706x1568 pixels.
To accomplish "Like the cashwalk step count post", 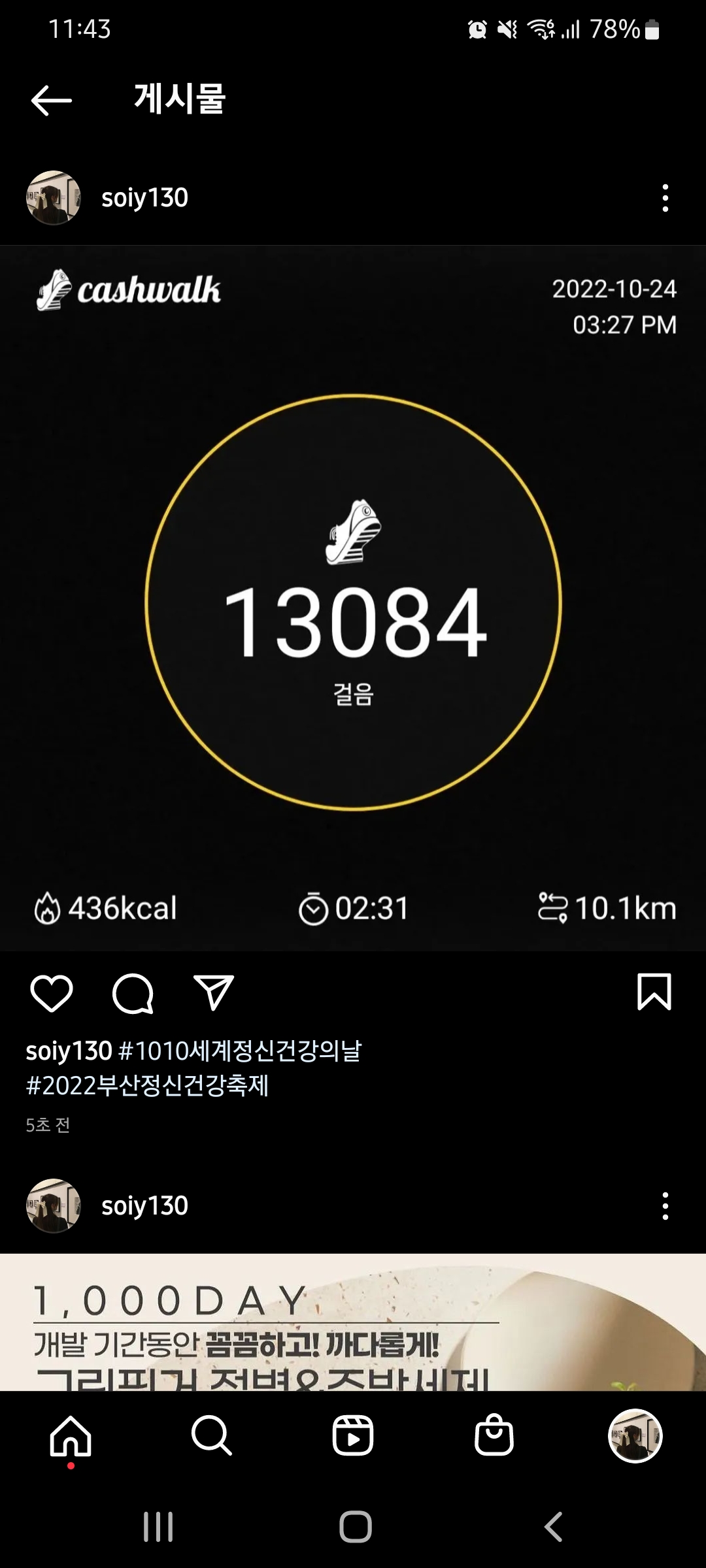I will click(x=52, y=993).
